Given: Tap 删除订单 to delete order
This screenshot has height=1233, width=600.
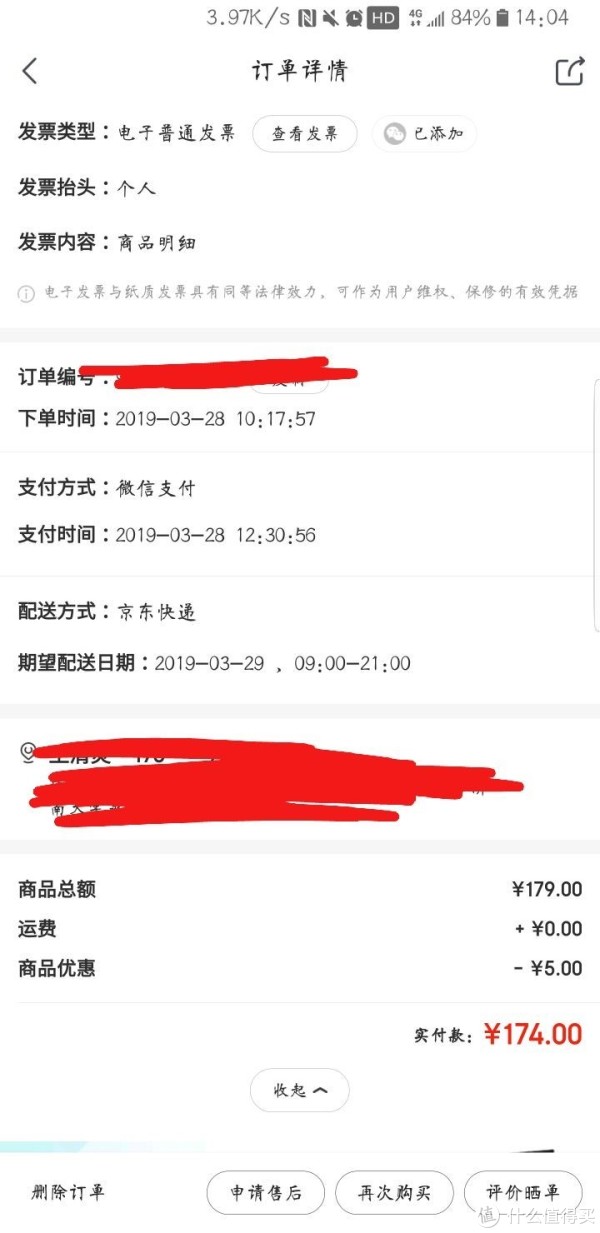Looking at the screenshot, I should pyautogui.click(x=68, y=1192).
